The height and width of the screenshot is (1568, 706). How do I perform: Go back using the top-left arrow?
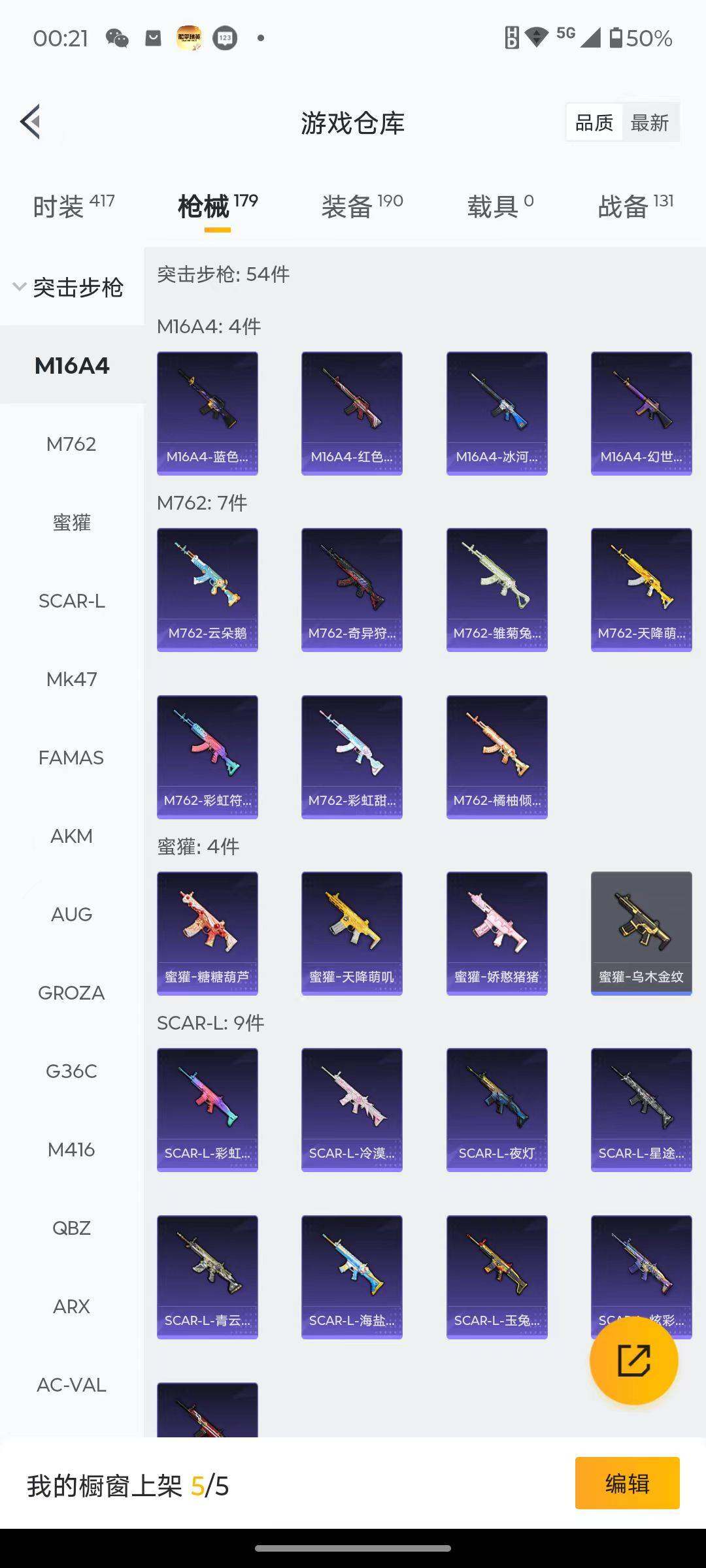pos(31,122)
